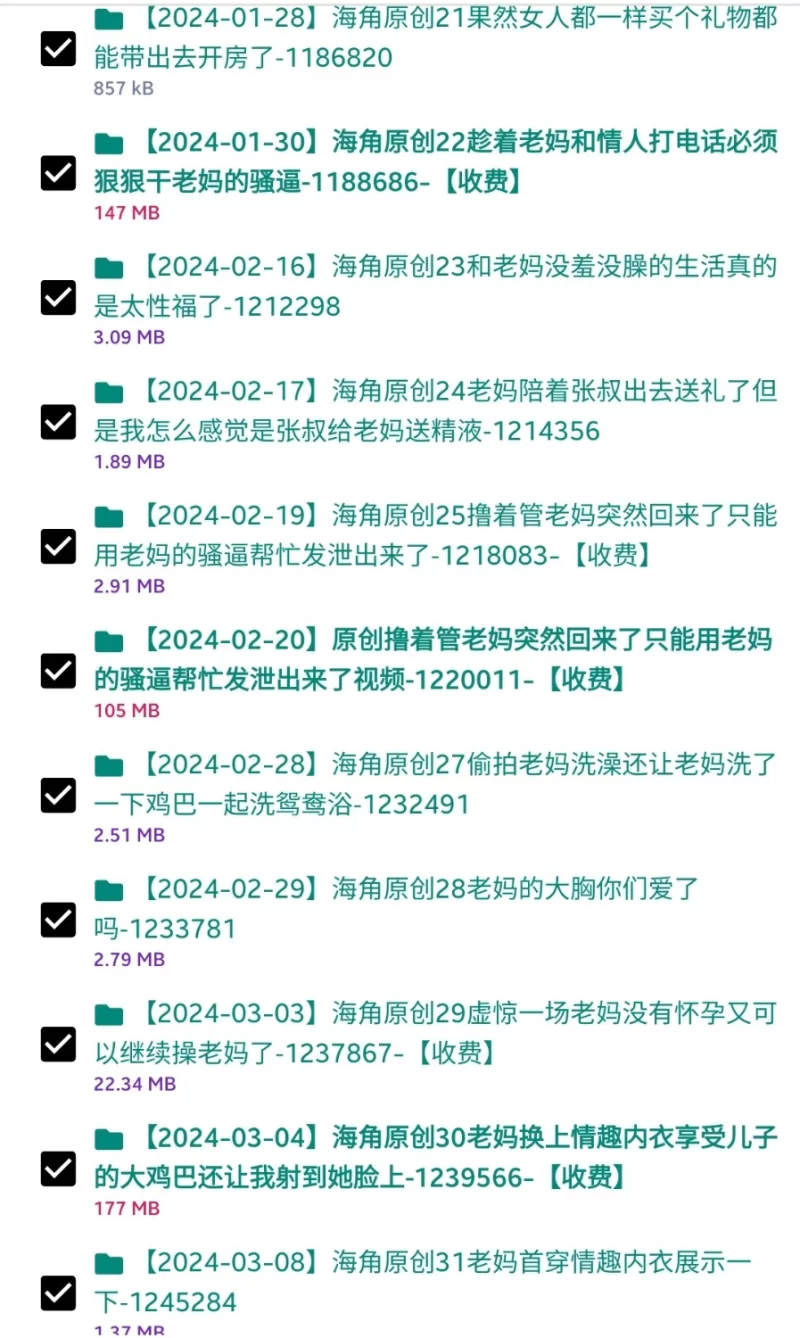The width and height of the screenshot is (800, 1338).
Task: Open the 1.89 MB folder dated 2024-02-17
Action: [x=435, y=411]
